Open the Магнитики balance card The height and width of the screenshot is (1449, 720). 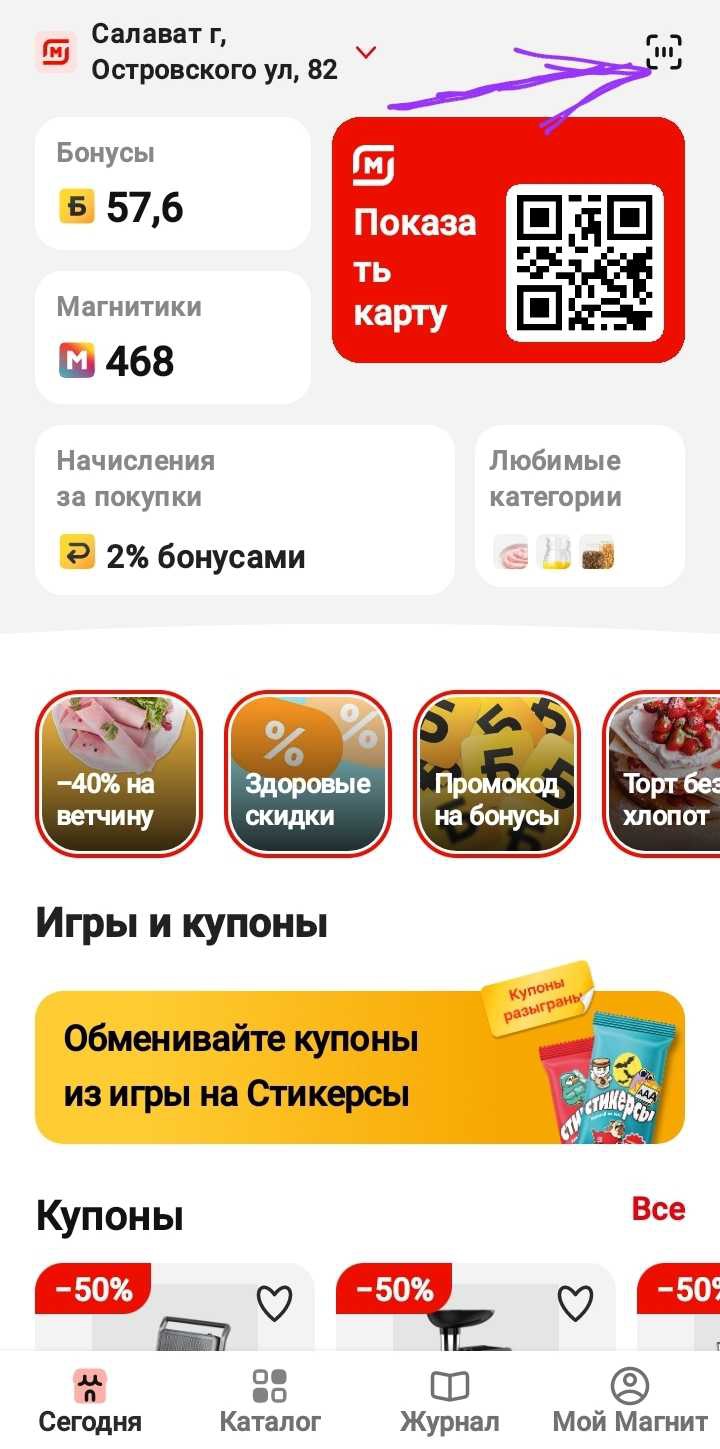tap(172, 337)
